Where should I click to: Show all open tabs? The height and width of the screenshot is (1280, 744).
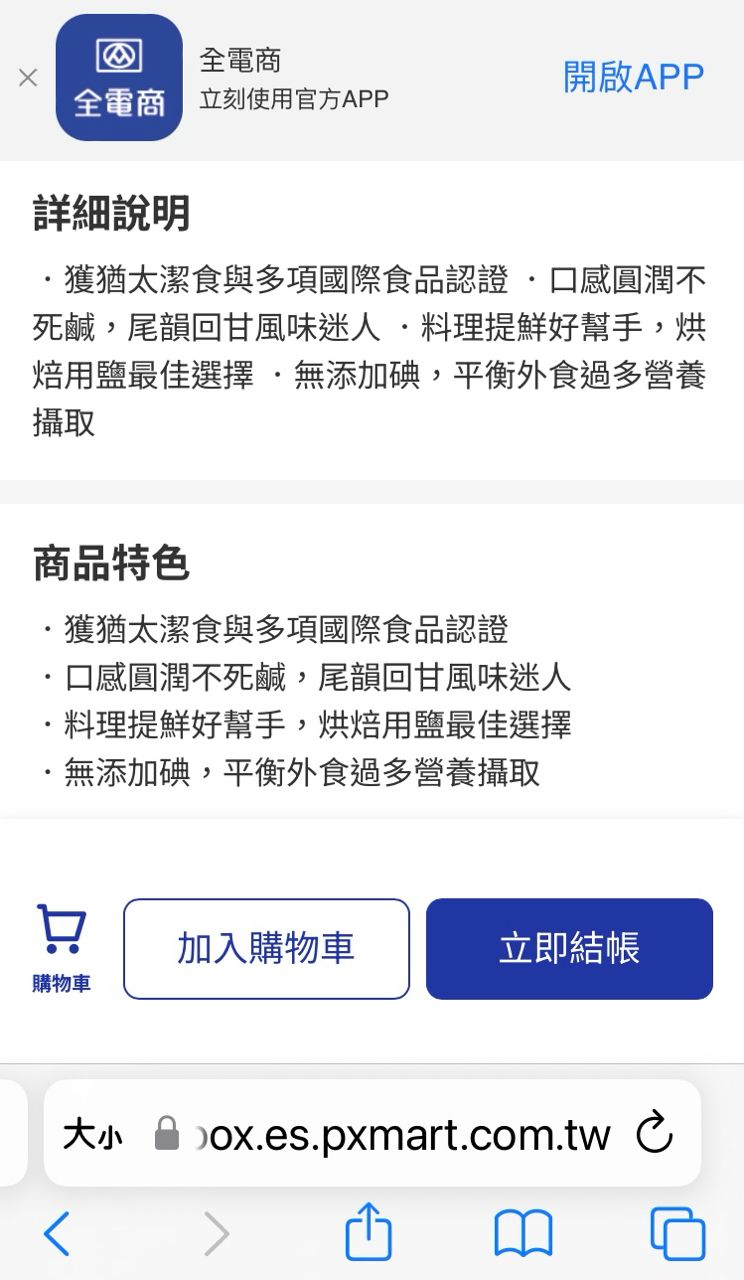coord(677,1234)
